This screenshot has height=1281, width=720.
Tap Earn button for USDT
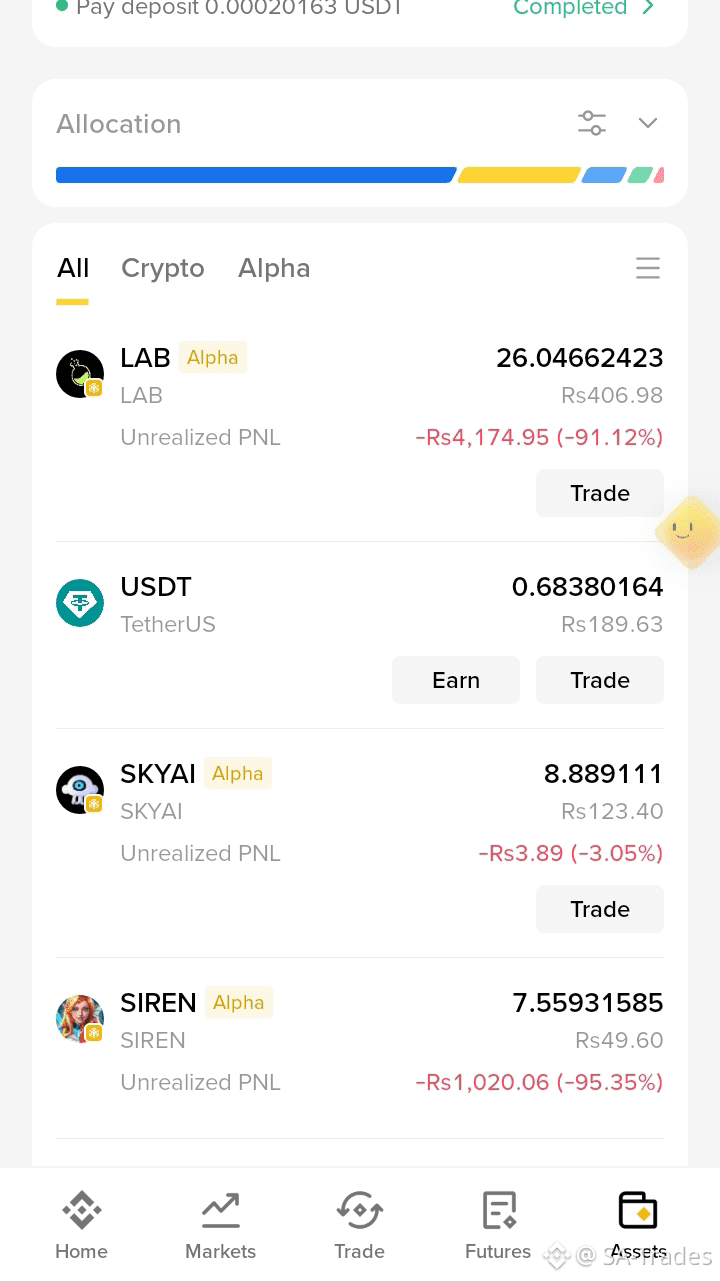[x=456, y=680]
